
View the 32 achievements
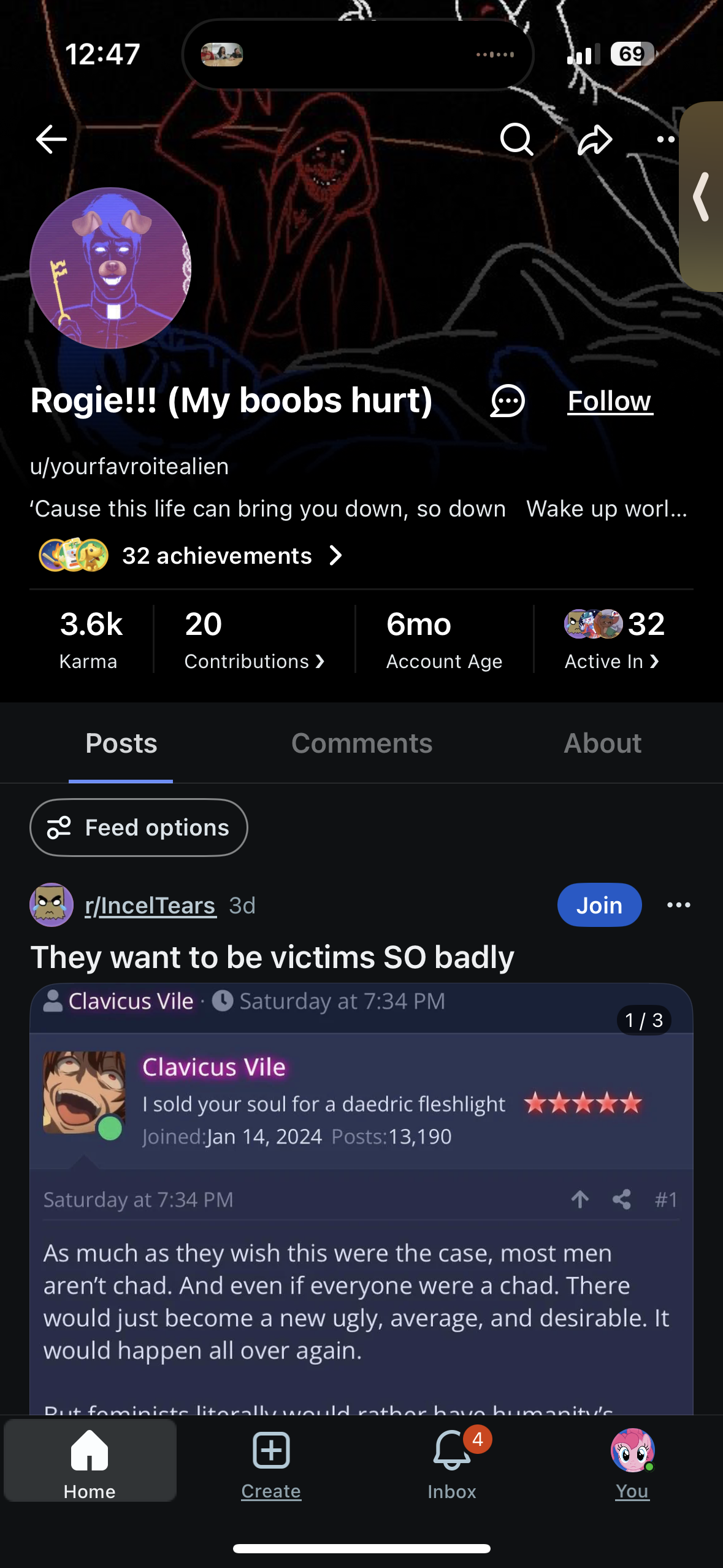[x=217, y=556]
